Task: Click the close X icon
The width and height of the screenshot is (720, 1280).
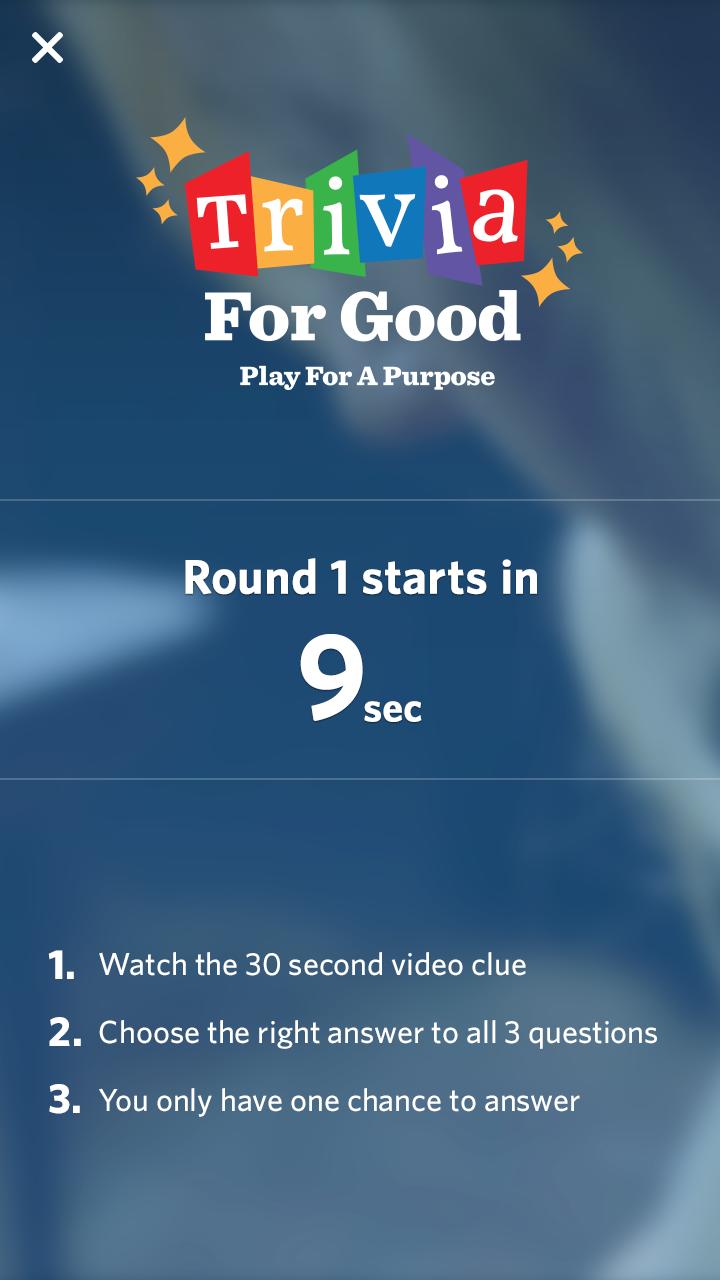Action: [x=47, y=47]
